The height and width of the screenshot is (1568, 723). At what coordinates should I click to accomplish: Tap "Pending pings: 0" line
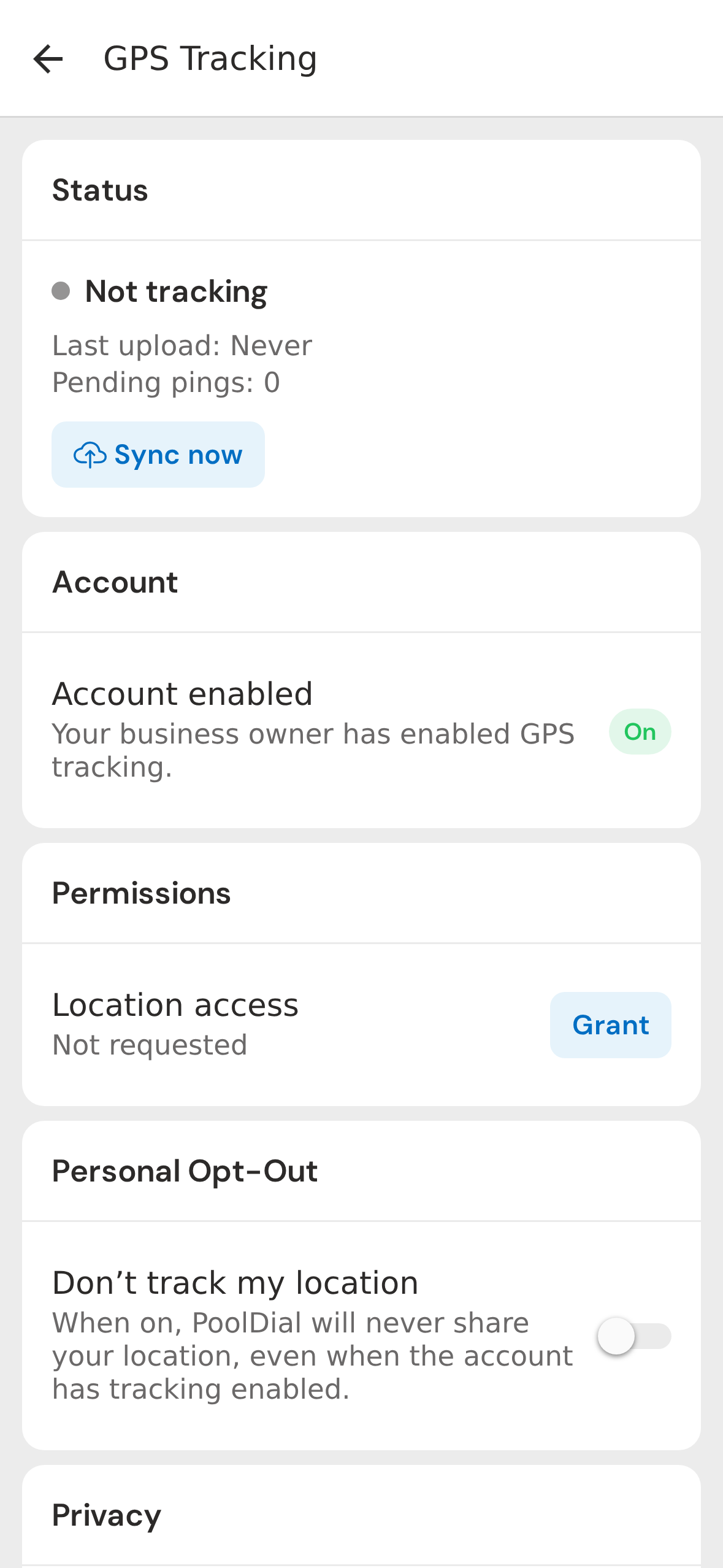pyautogui.click(x=166, y=382)
